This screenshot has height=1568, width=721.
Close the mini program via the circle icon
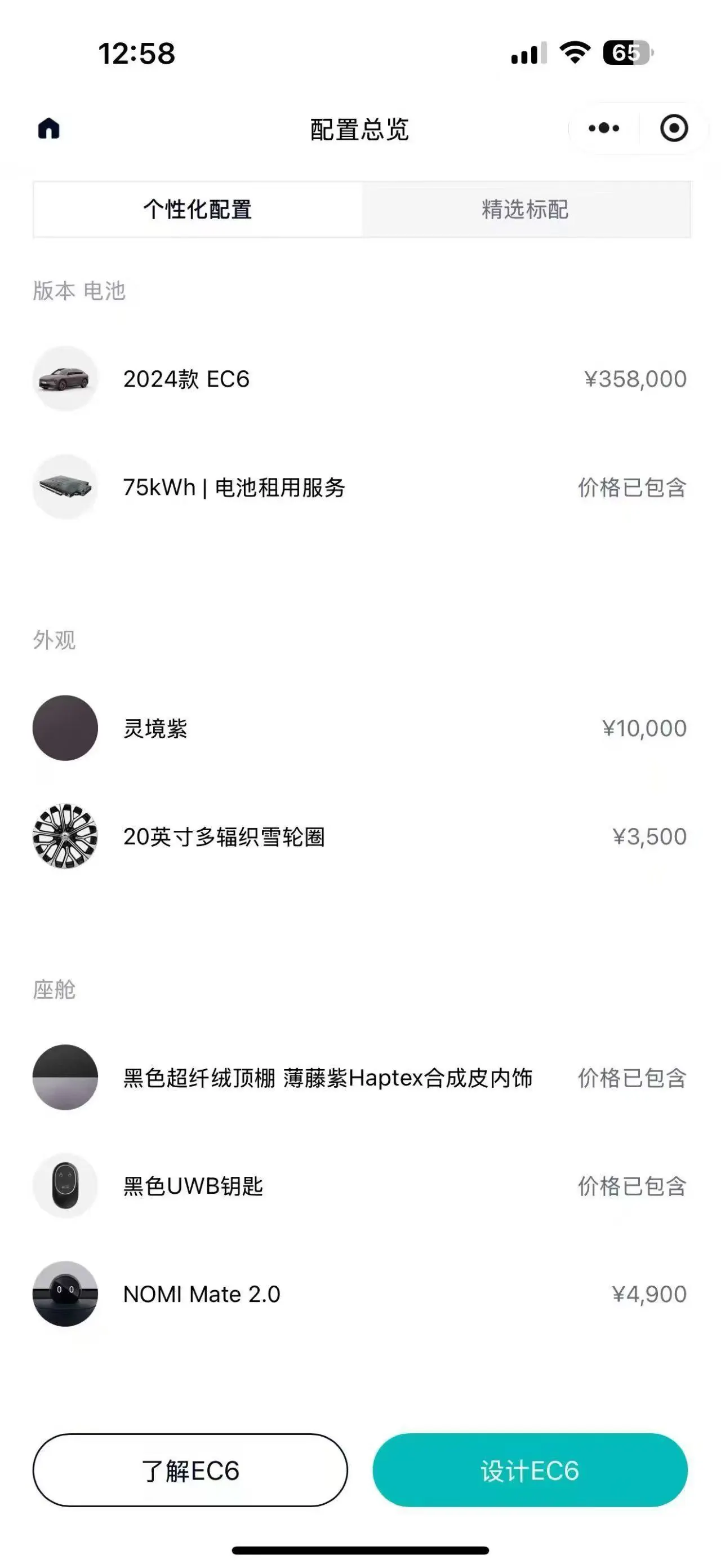(x=674, y=129)
